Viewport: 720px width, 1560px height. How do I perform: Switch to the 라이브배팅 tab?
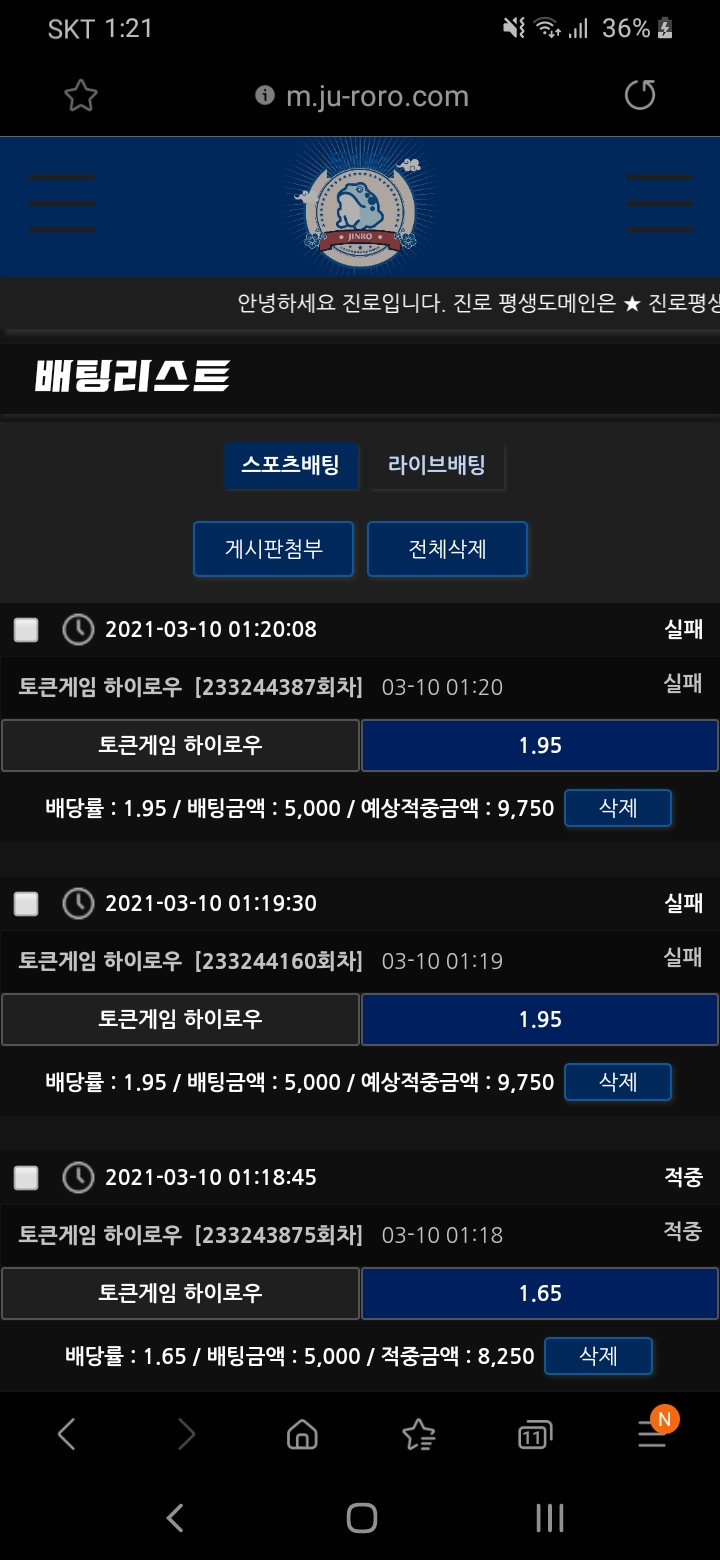click(x=437, y=465)
